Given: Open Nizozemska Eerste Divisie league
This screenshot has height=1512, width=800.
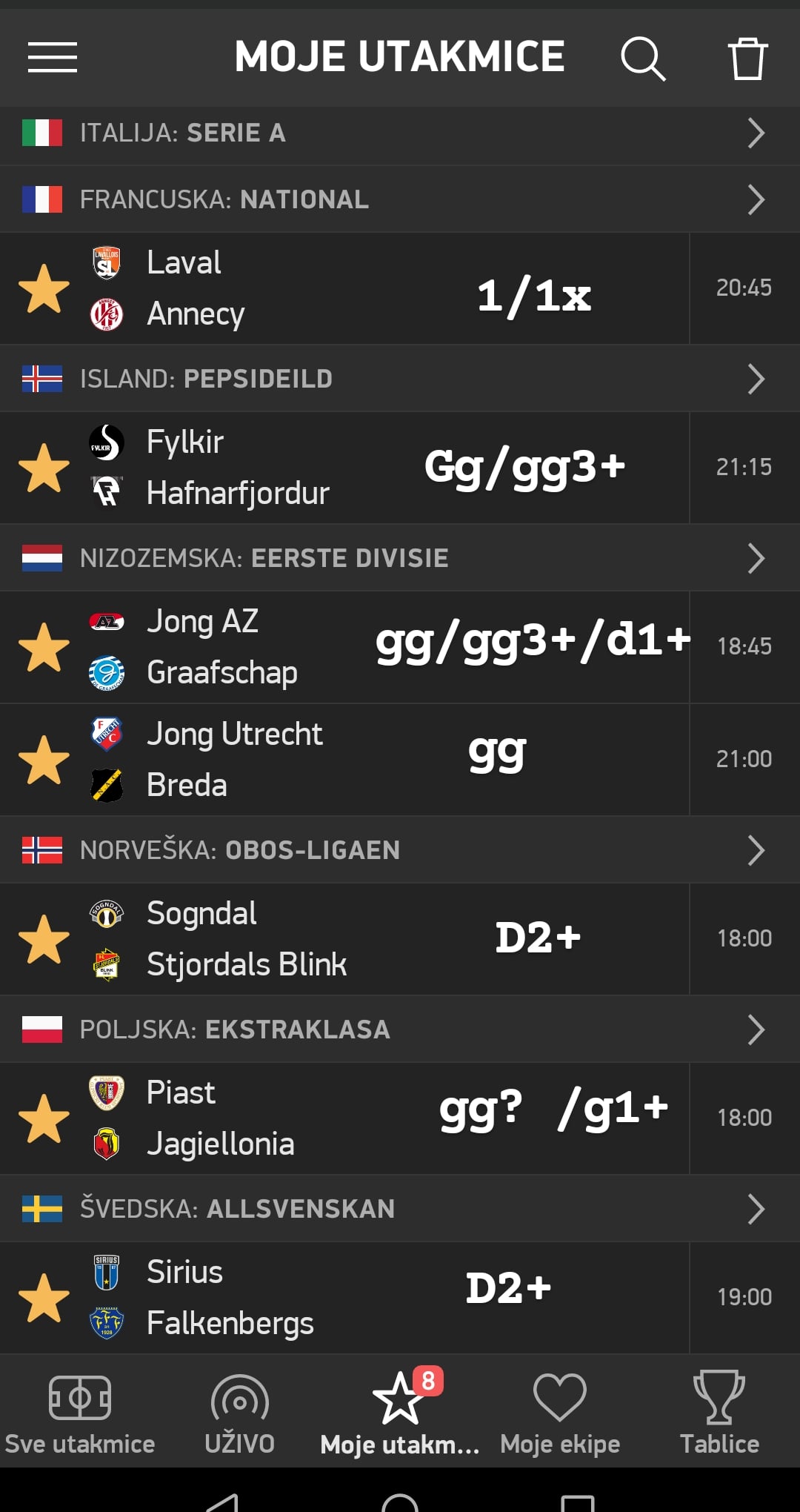Looking at the screenshot, I should pos(400,558).
